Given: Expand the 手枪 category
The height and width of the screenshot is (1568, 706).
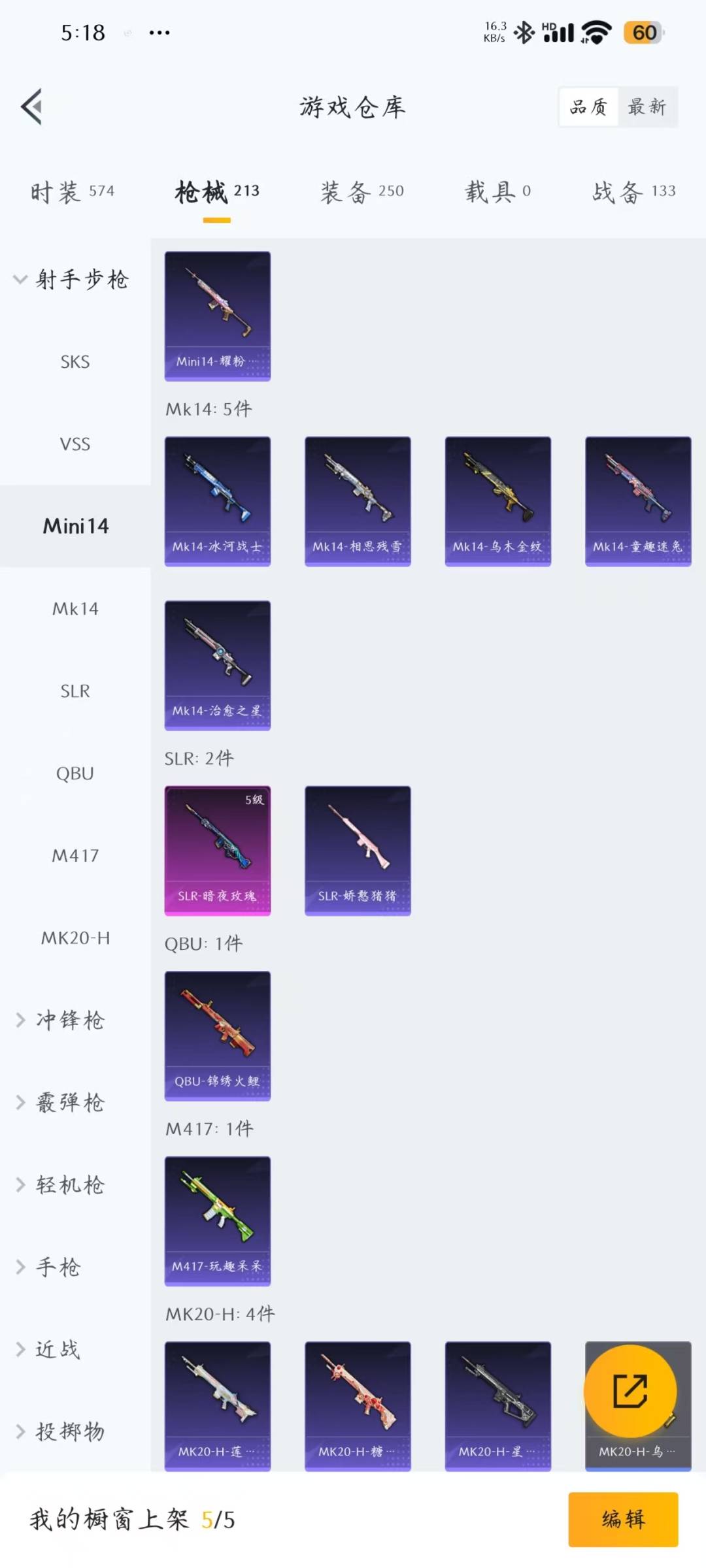Looking at the screenshot, I should click(58, 1267).
